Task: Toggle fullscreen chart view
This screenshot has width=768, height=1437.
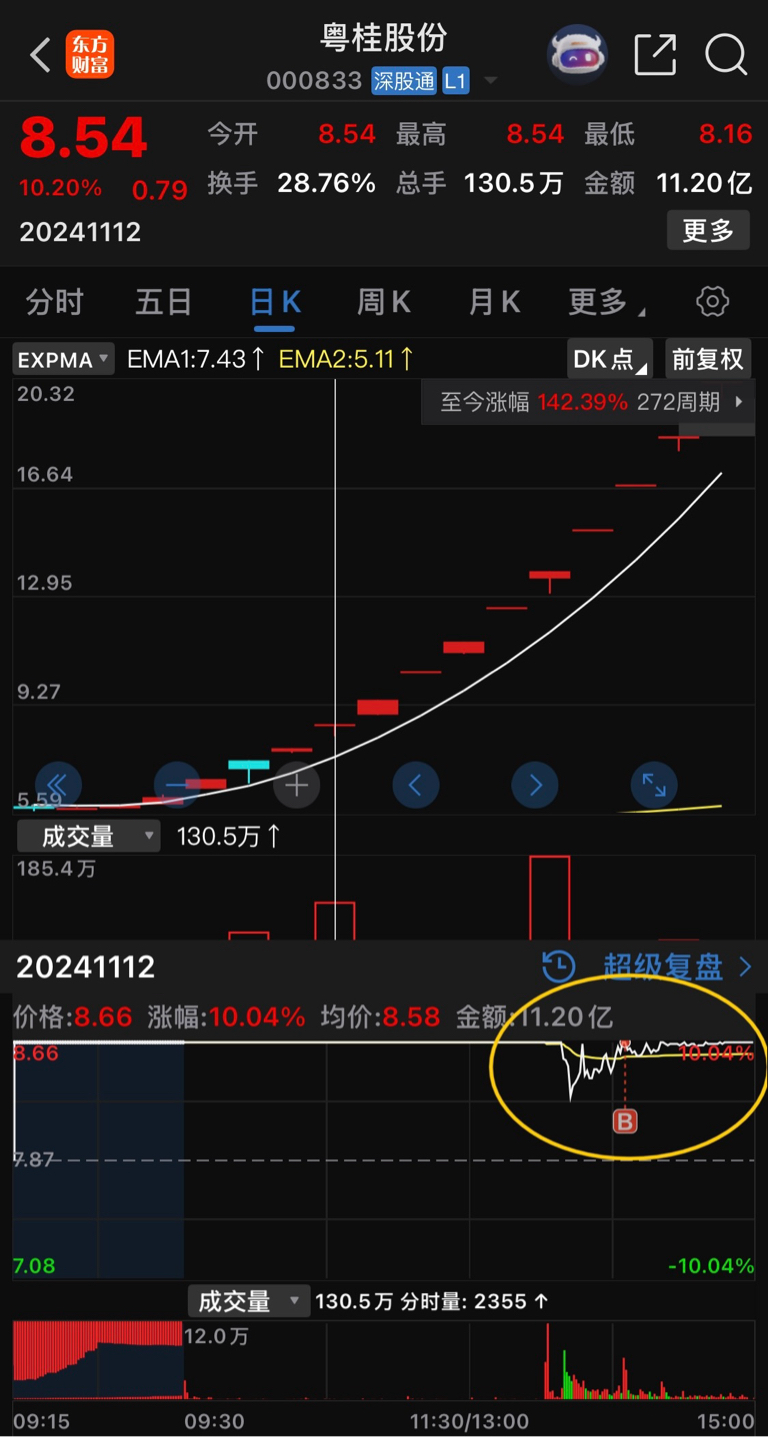Action: 654,786
